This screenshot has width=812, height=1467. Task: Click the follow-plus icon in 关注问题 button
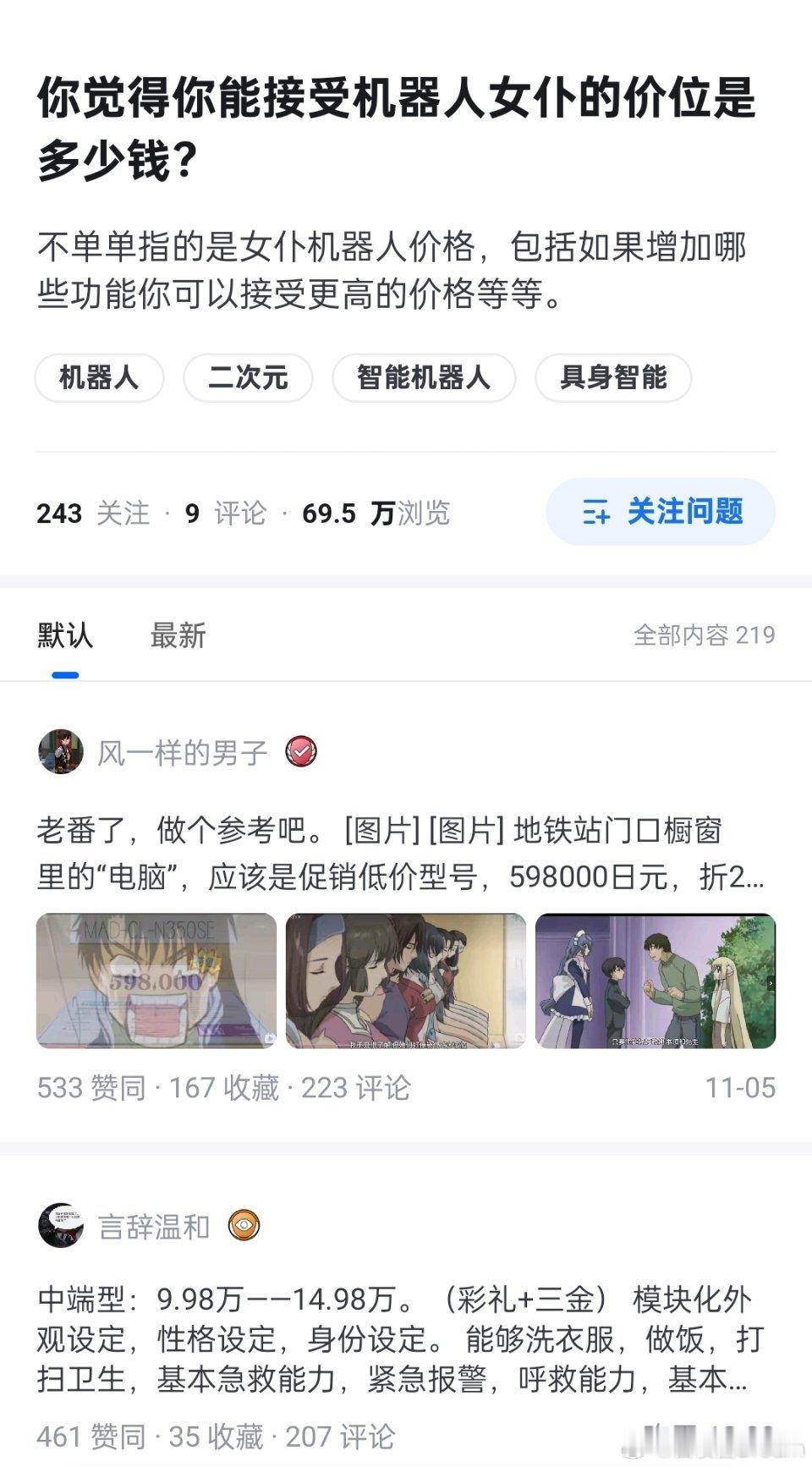pos(597,512)
